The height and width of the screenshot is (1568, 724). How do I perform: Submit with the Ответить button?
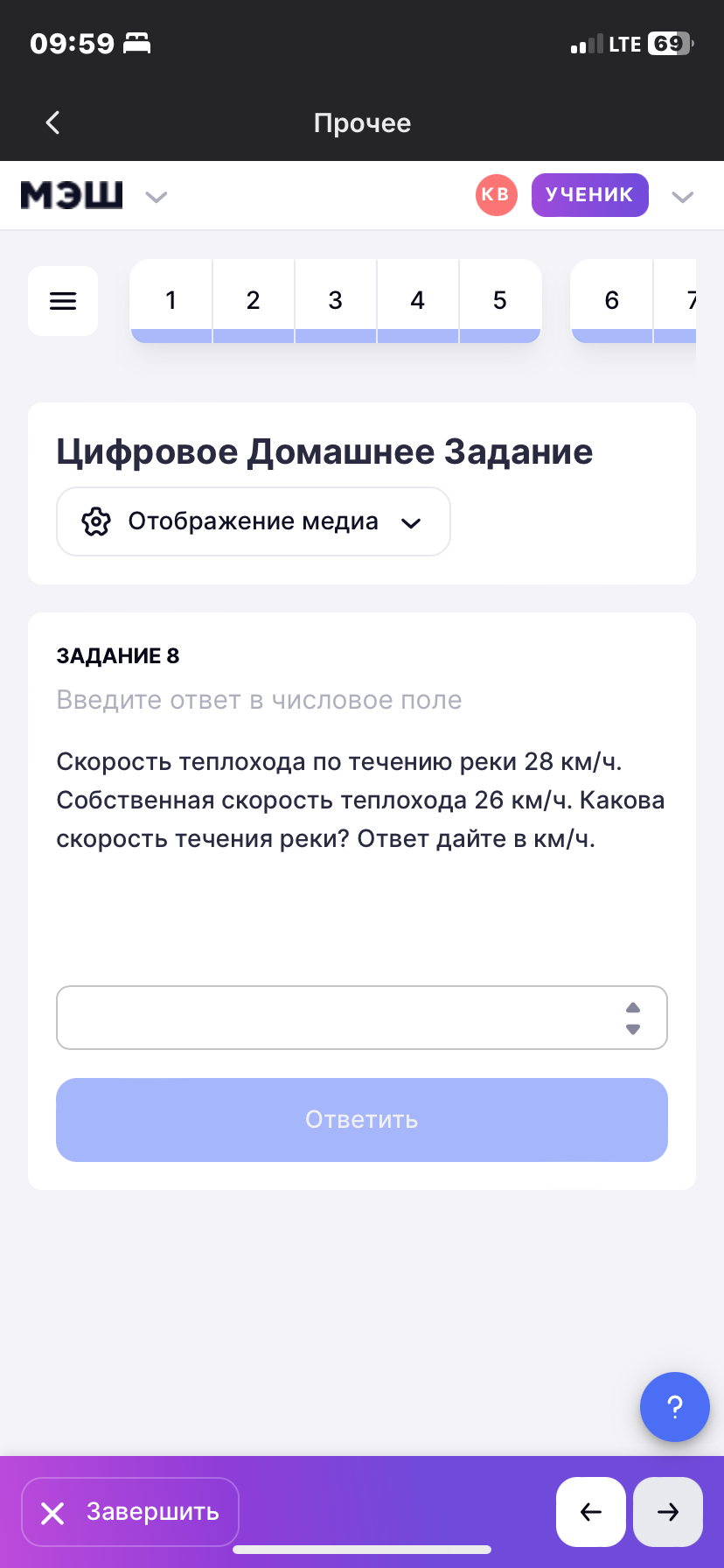click(x=362, y=1120)
